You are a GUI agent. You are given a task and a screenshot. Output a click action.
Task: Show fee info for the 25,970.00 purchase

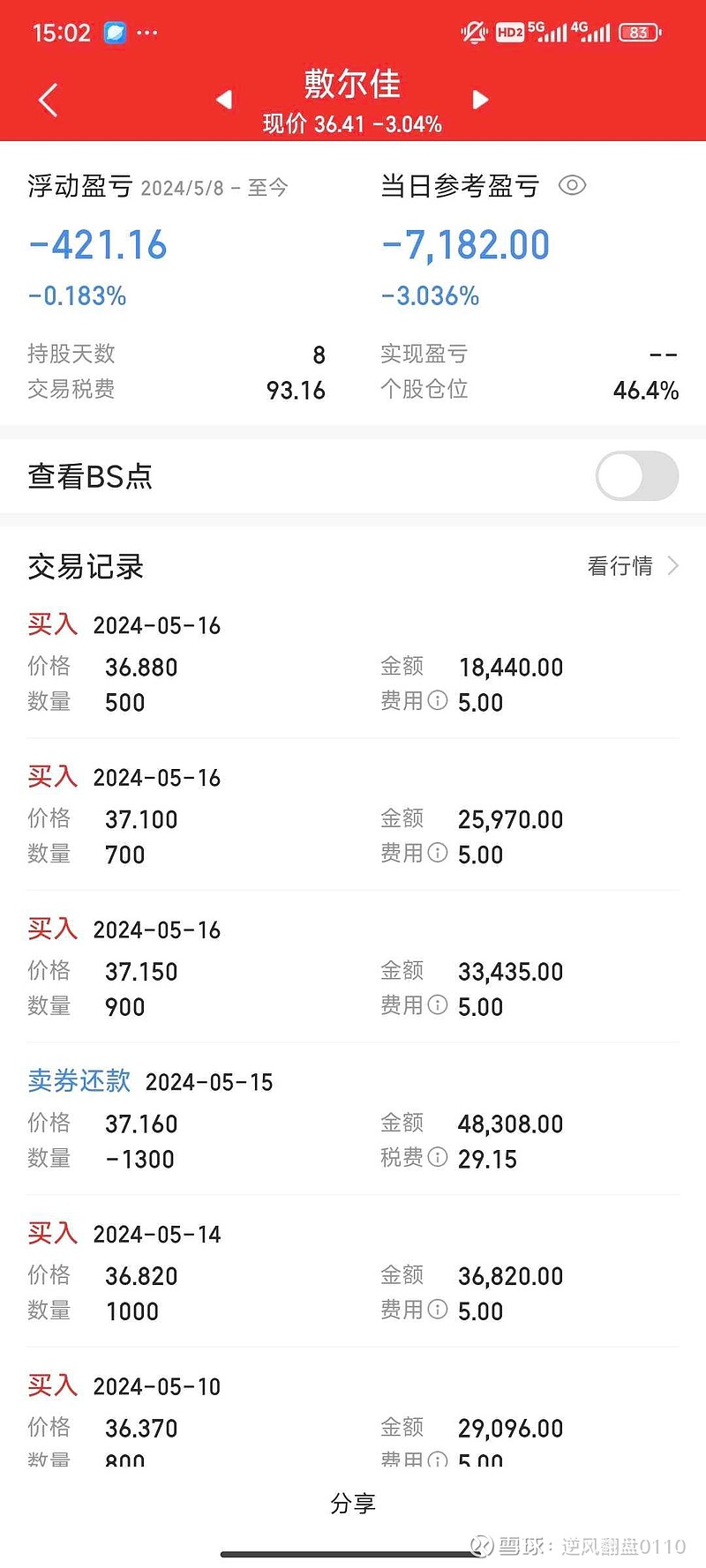(x=438, y=853)
